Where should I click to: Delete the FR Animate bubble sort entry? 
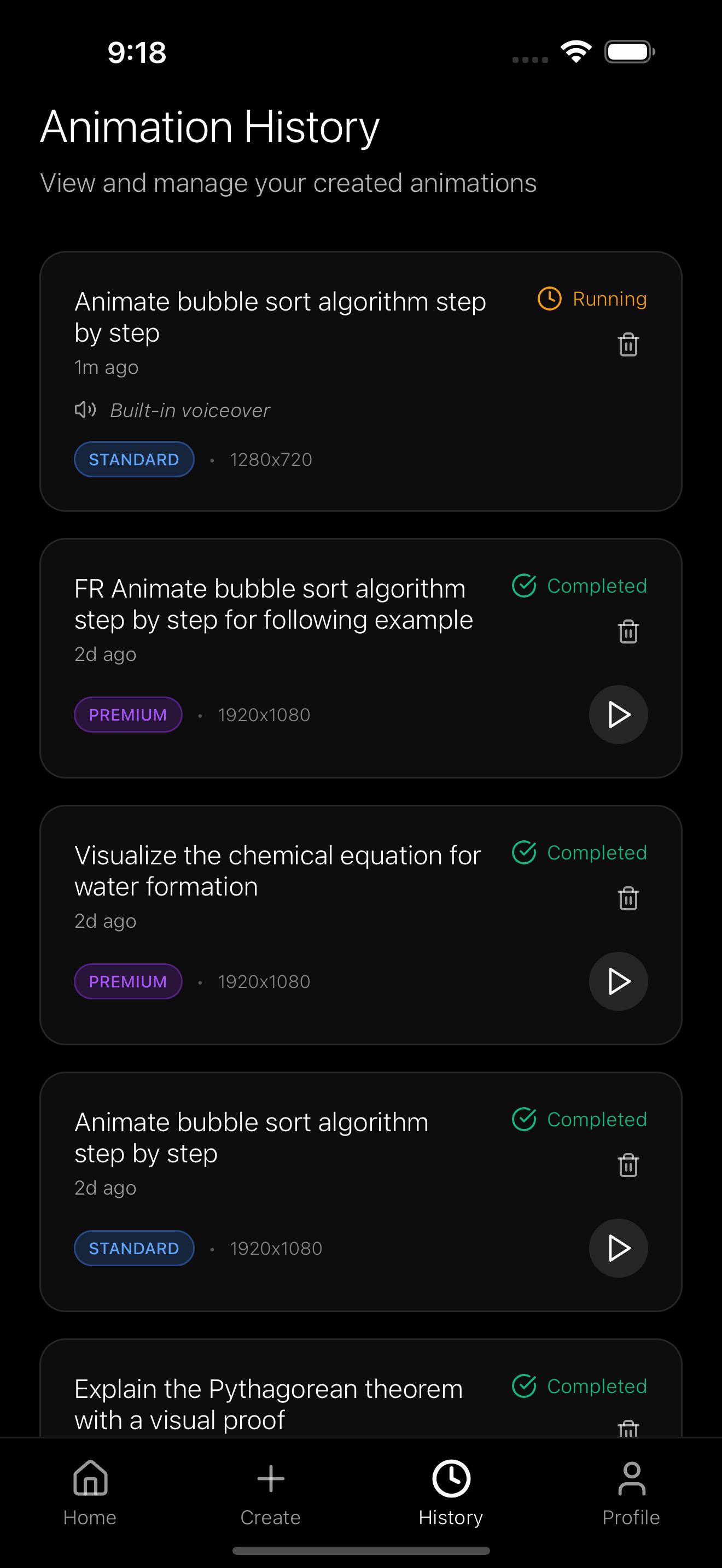pyautogui.click(x=628, y=631)
